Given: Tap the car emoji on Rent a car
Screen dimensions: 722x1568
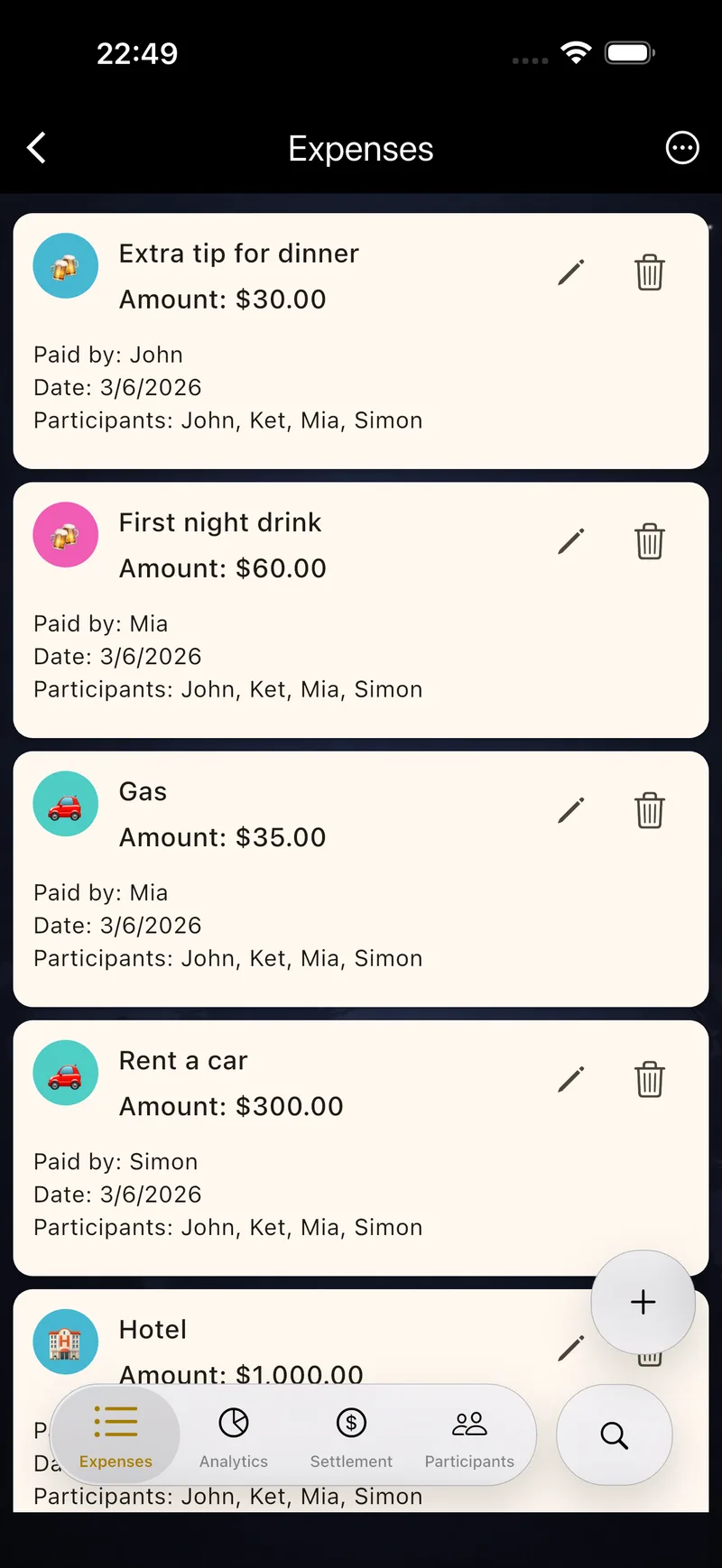Looking at the screenshot, I should point(65,1073).
